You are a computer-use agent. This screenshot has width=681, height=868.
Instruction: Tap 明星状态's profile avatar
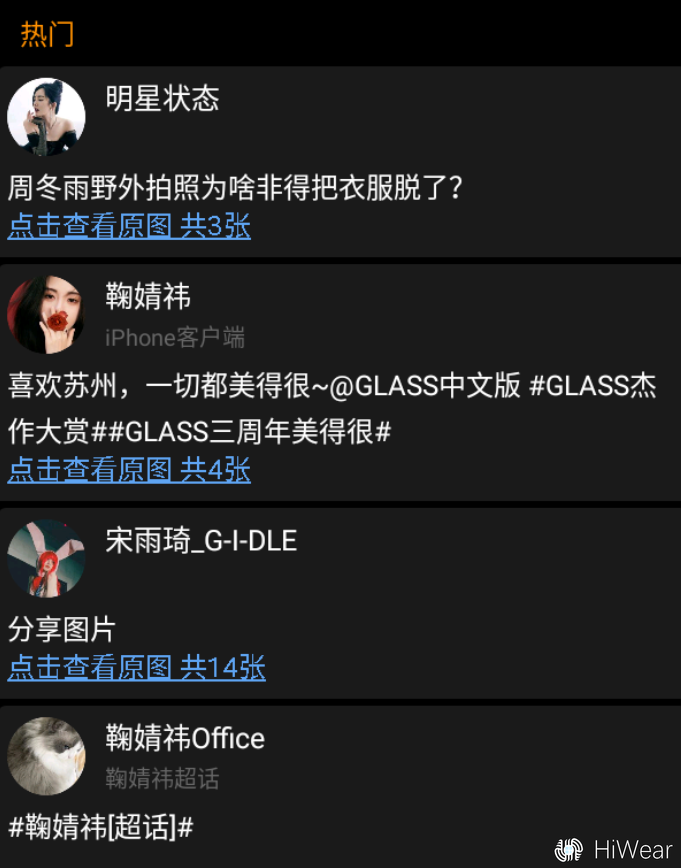(x=46, y=117)
